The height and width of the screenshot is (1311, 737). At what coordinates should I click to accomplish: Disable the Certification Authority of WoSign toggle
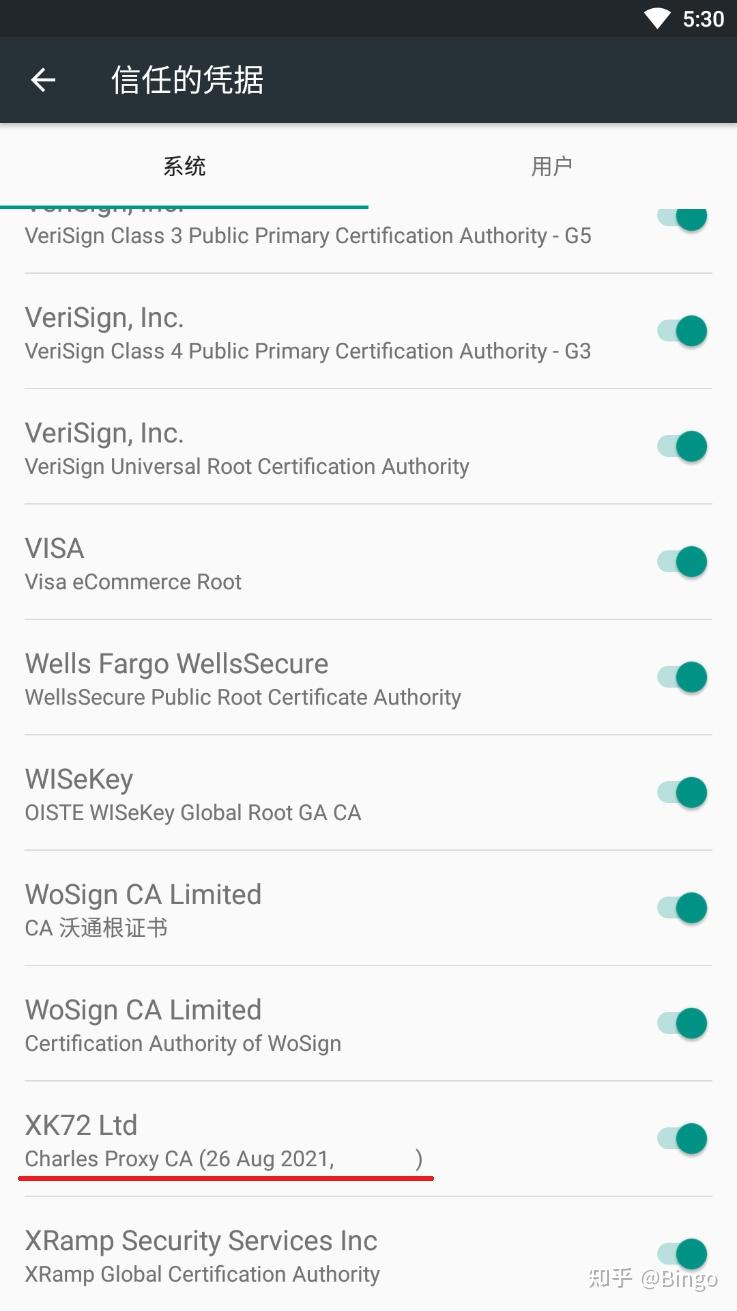point(681,1023)
